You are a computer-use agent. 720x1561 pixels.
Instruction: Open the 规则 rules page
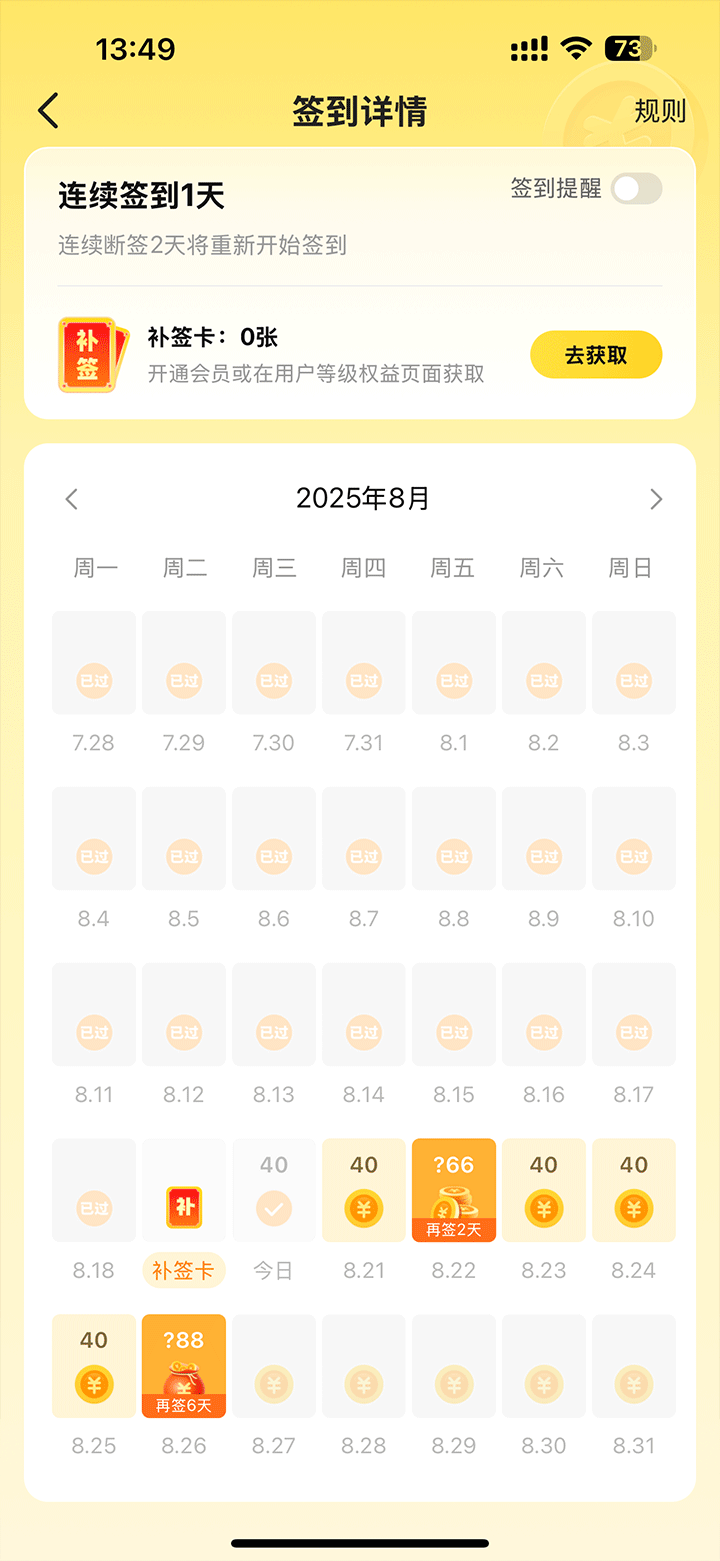pos(660,111)
